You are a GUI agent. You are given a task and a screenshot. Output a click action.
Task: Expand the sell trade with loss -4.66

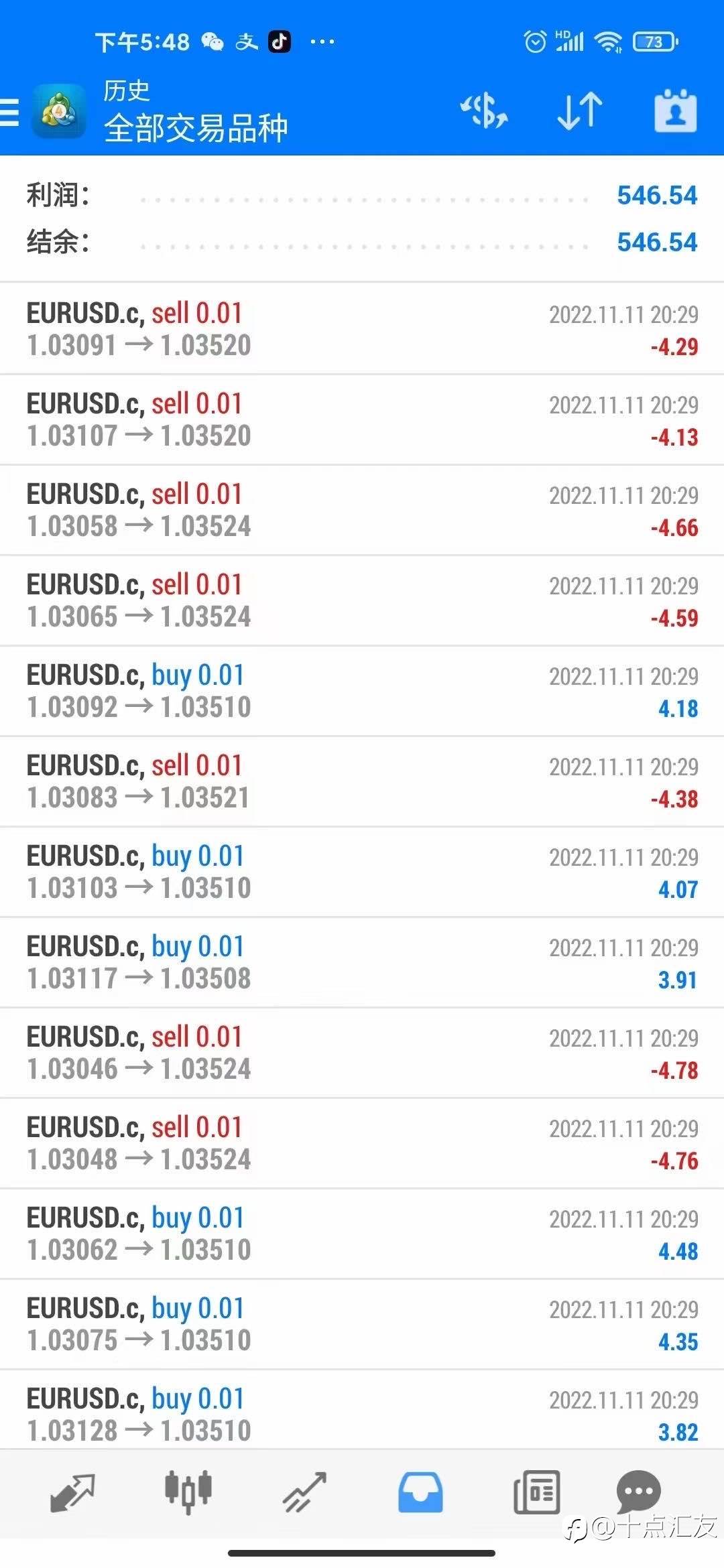tap(362, 510)
